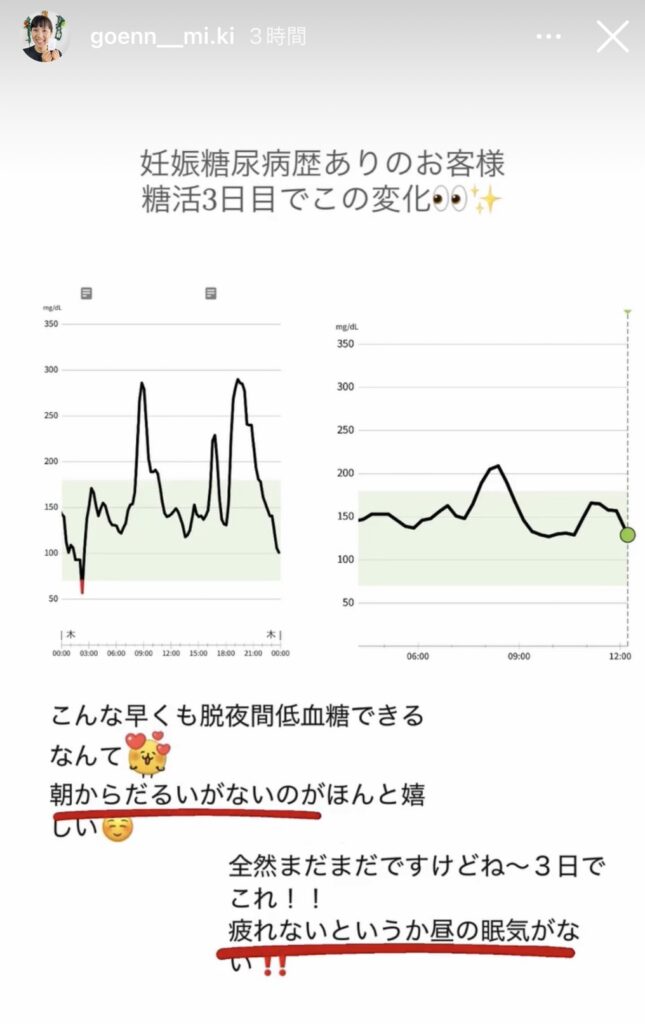
Task: Open the story options menu
Action: [548, 37]
